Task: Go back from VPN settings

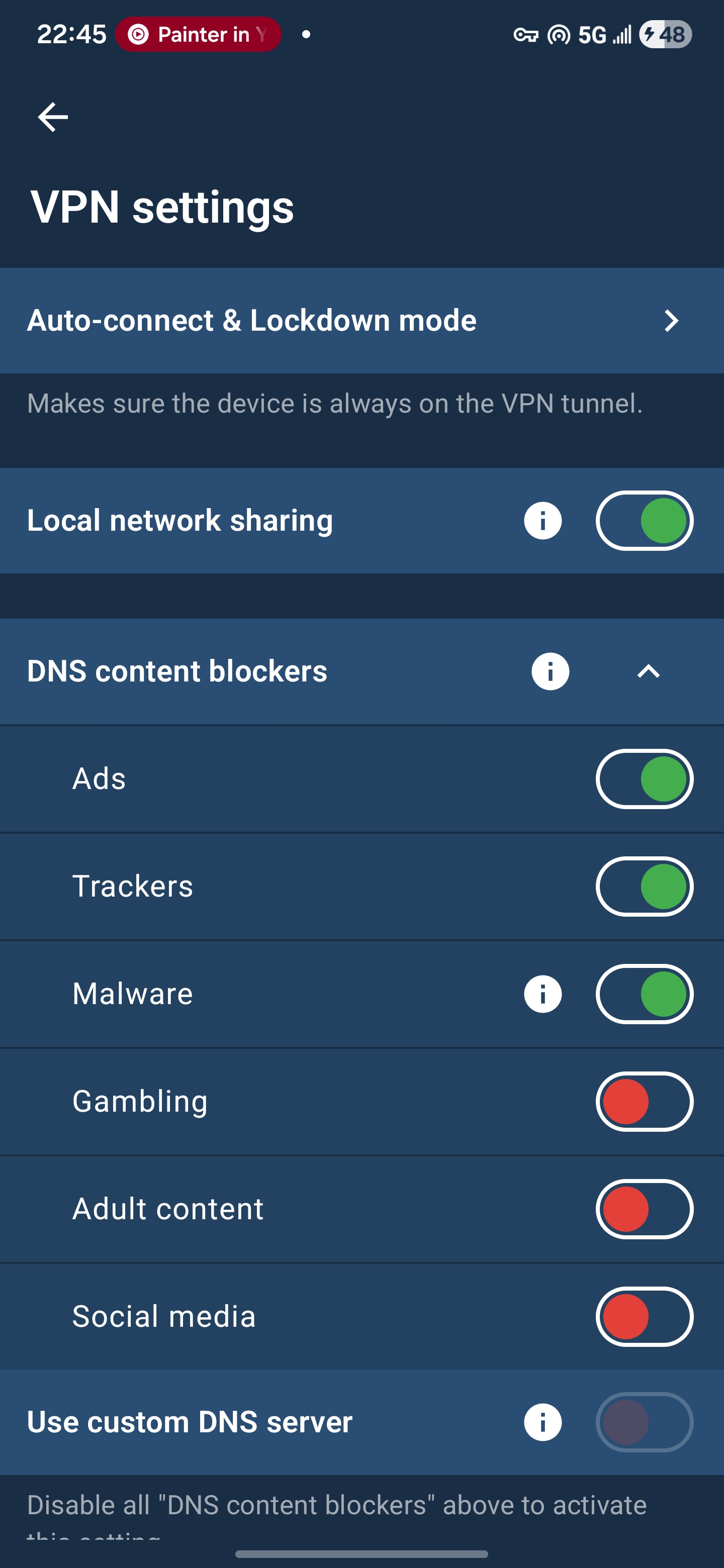Action: click(53, 117)
